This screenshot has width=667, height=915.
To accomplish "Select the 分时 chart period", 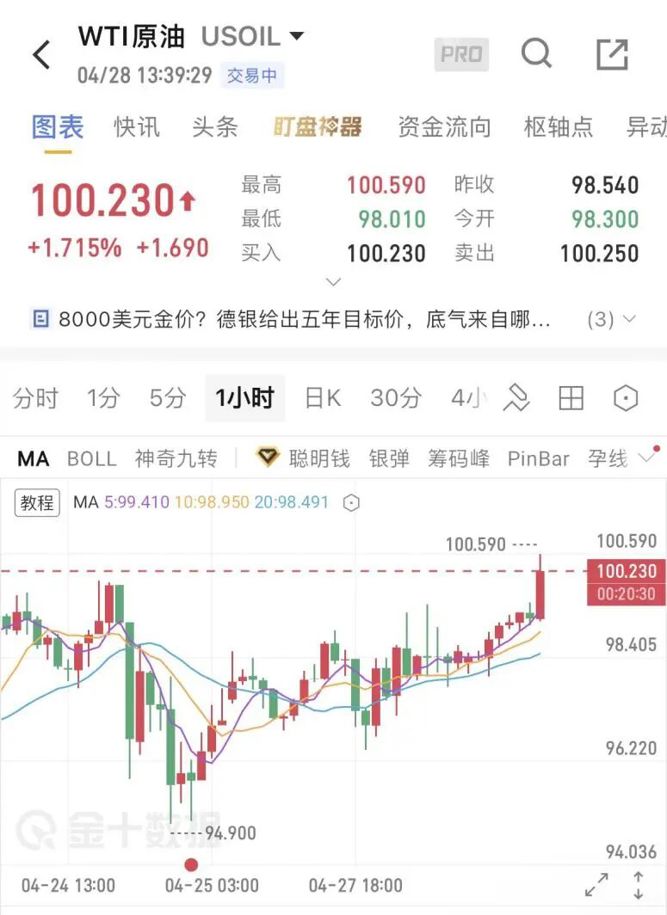I will [x=35, y=398].
